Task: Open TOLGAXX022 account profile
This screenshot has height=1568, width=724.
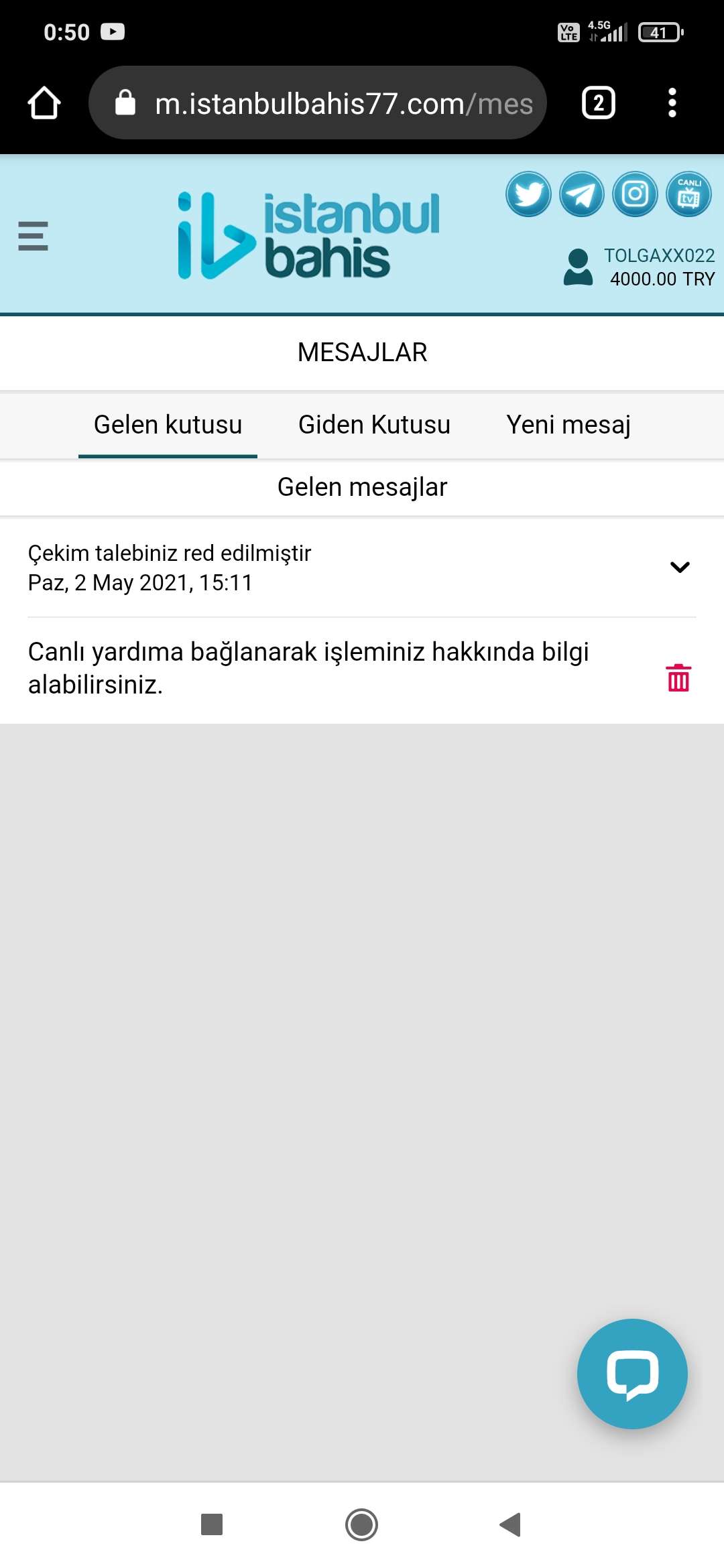Action: pos(640,267)
